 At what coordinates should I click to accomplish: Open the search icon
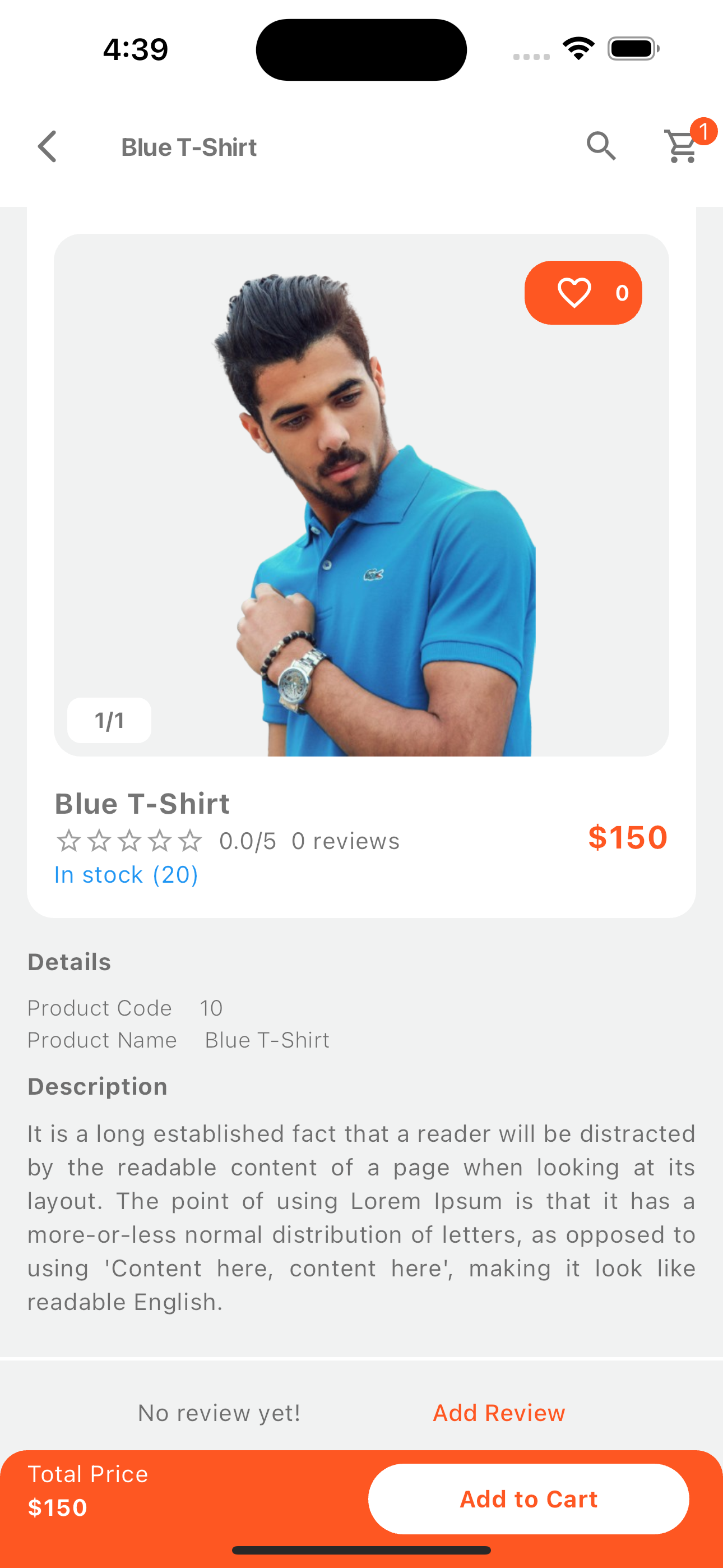point(601,146)
